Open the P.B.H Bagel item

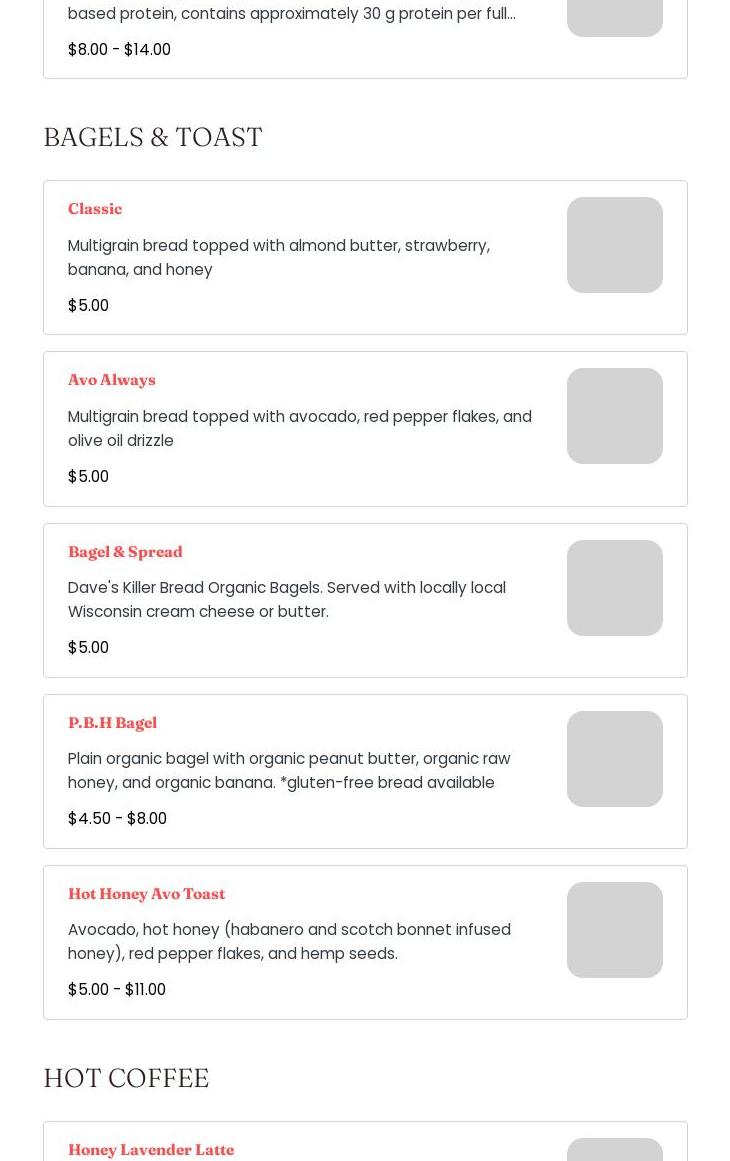[112, 722]
